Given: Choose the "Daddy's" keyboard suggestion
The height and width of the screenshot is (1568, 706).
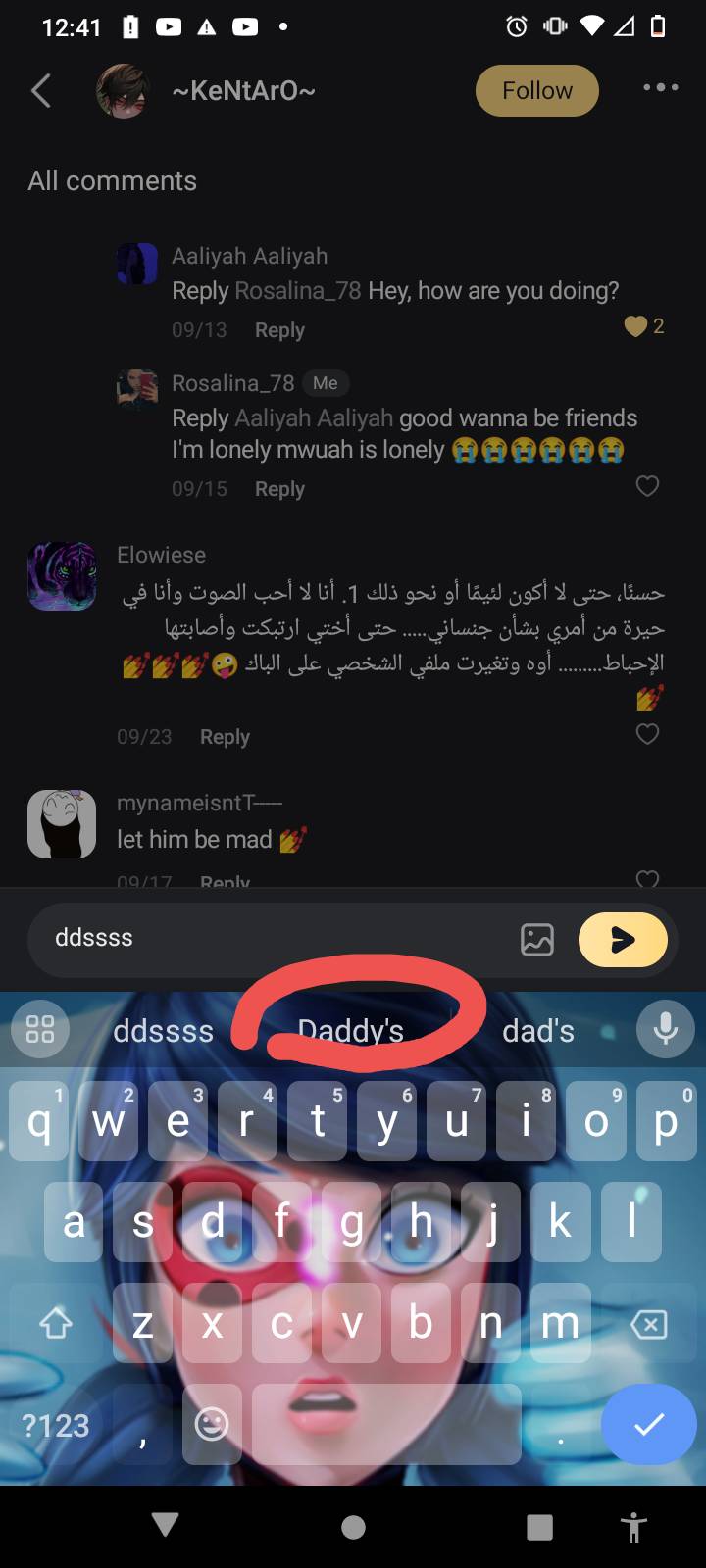Looking at the screenshot, I should [351, 1031].
